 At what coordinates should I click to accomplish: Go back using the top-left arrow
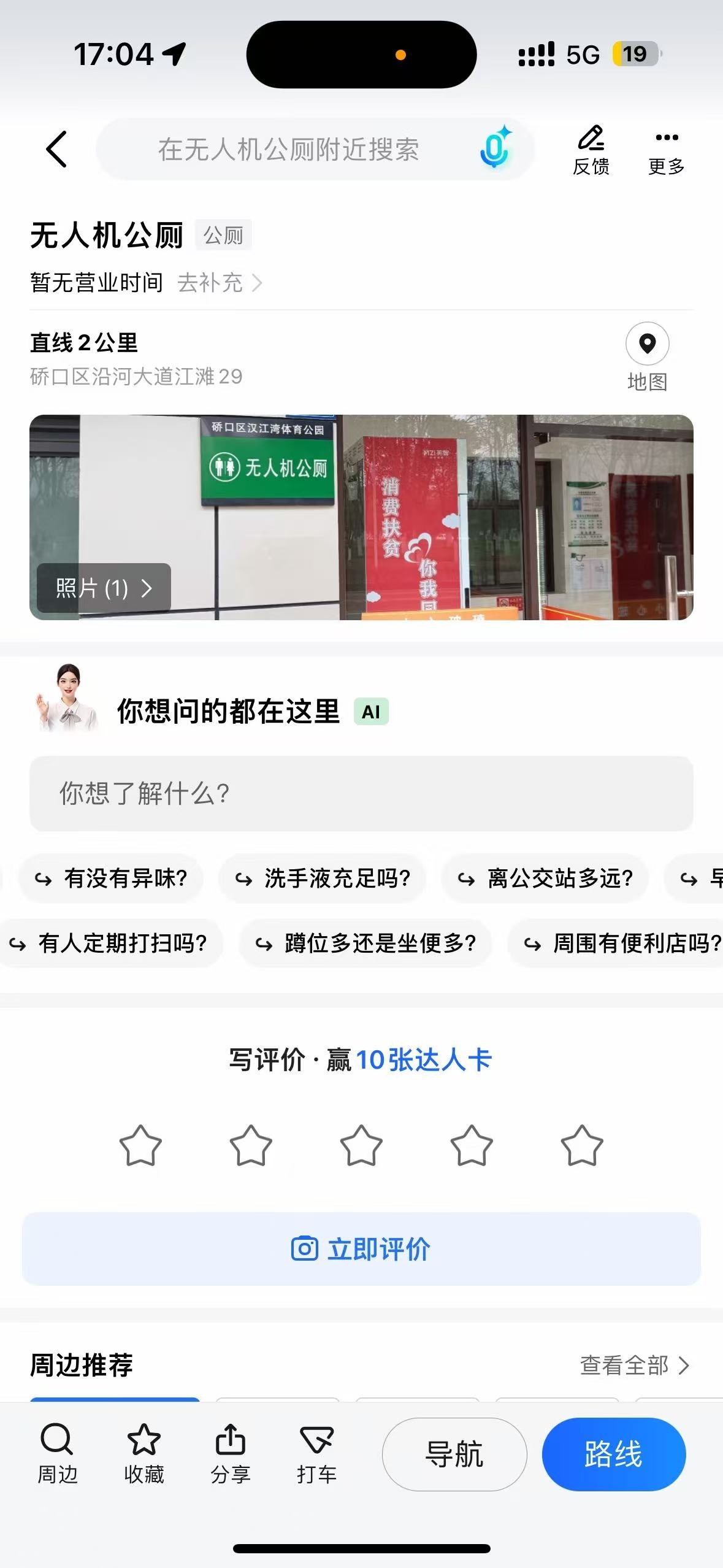(x=56, y=149)
